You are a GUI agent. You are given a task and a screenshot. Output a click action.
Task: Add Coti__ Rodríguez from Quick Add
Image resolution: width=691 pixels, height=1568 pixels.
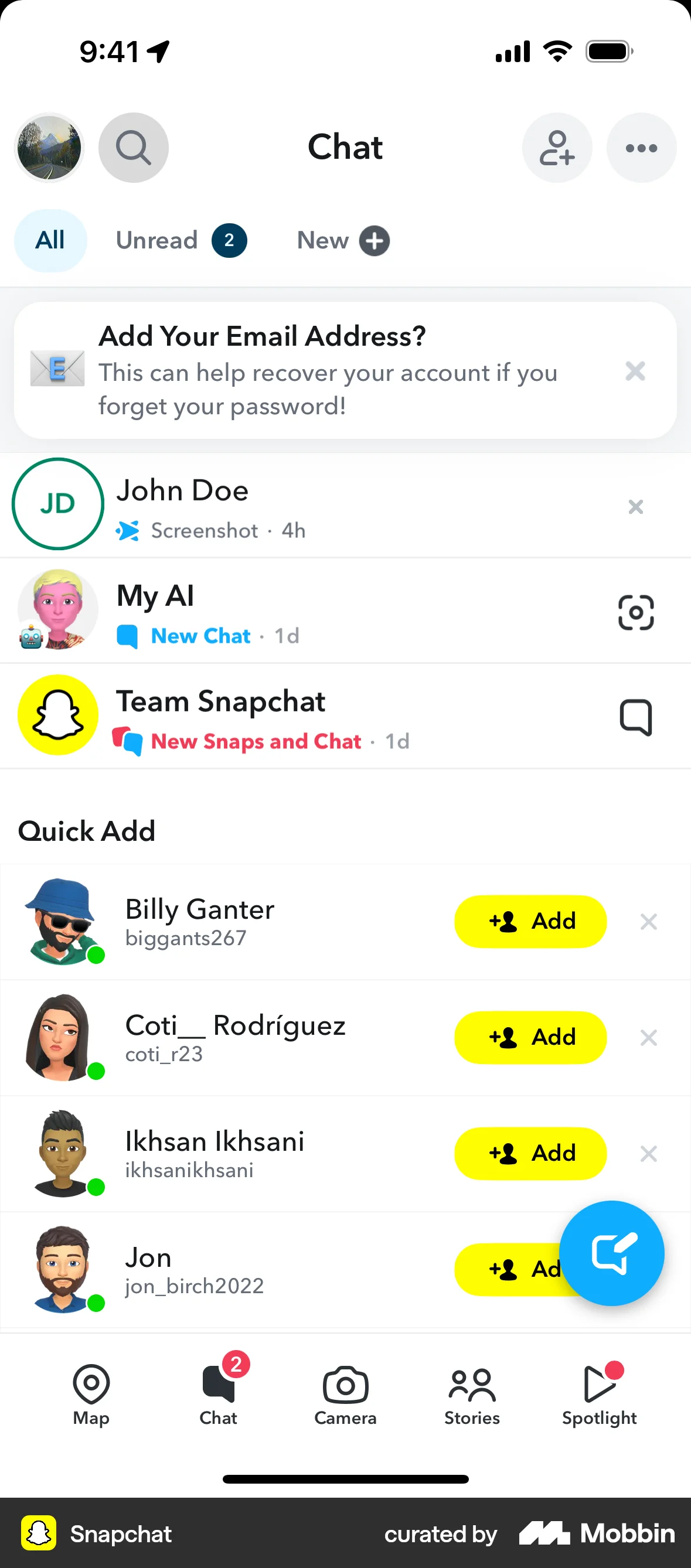pos(530,1038)
